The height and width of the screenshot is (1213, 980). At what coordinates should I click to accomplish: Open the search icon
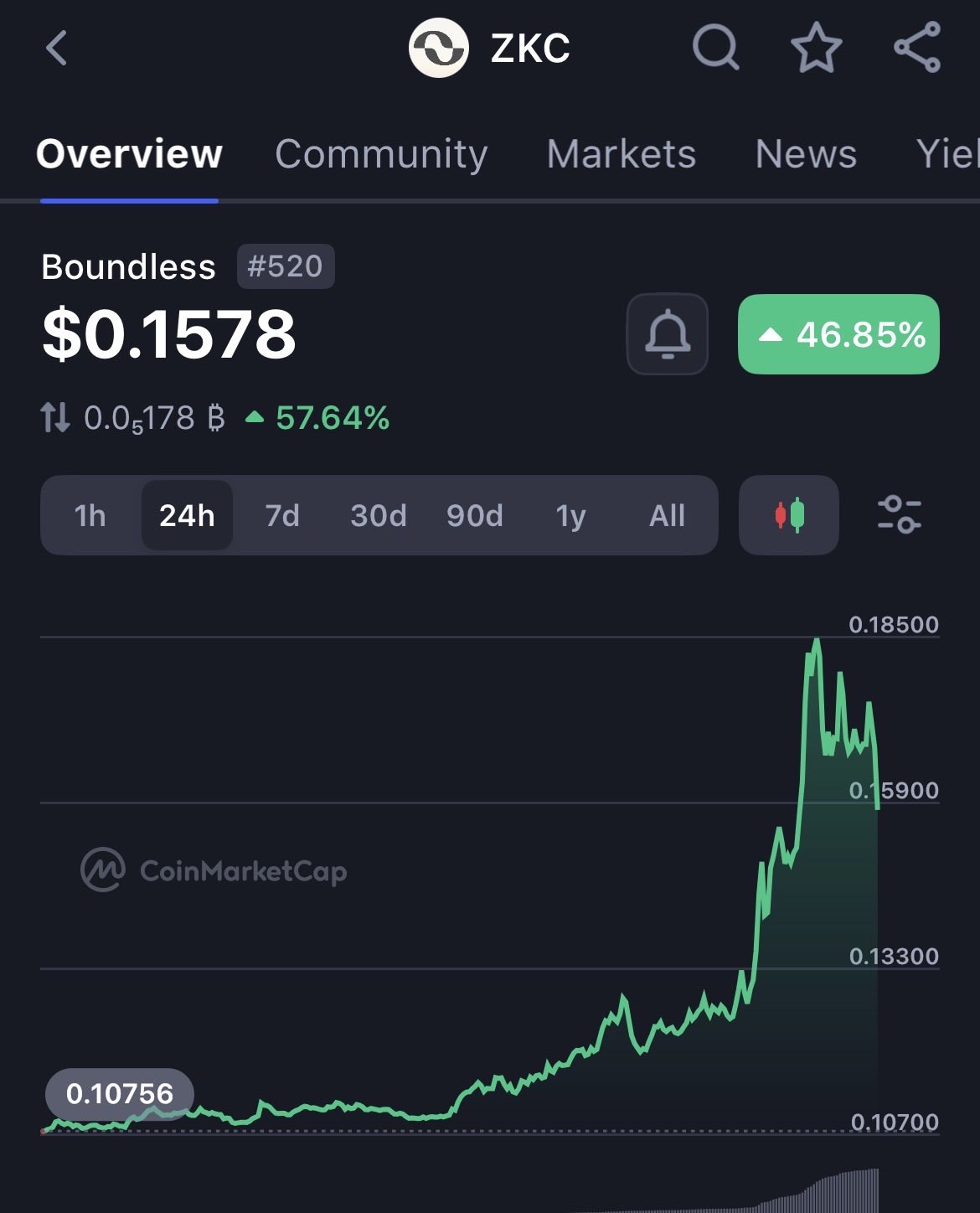click(x=715, y=48)
